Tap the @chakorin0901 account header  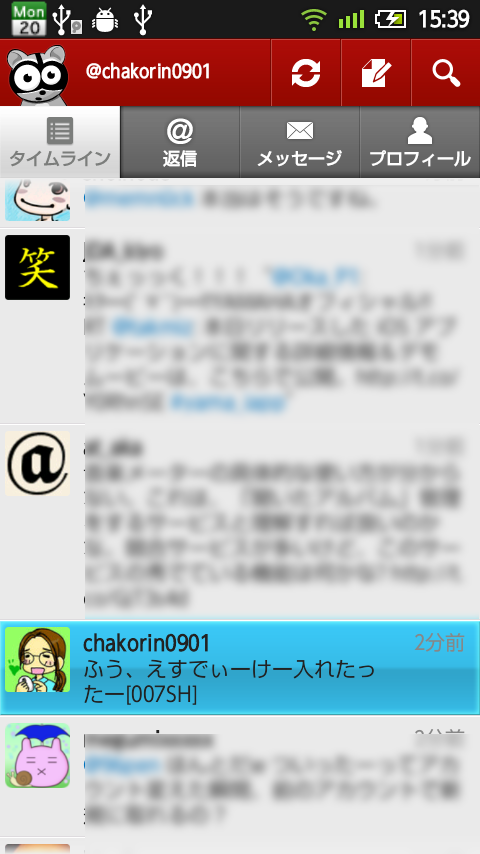click(x=135, y=73)
